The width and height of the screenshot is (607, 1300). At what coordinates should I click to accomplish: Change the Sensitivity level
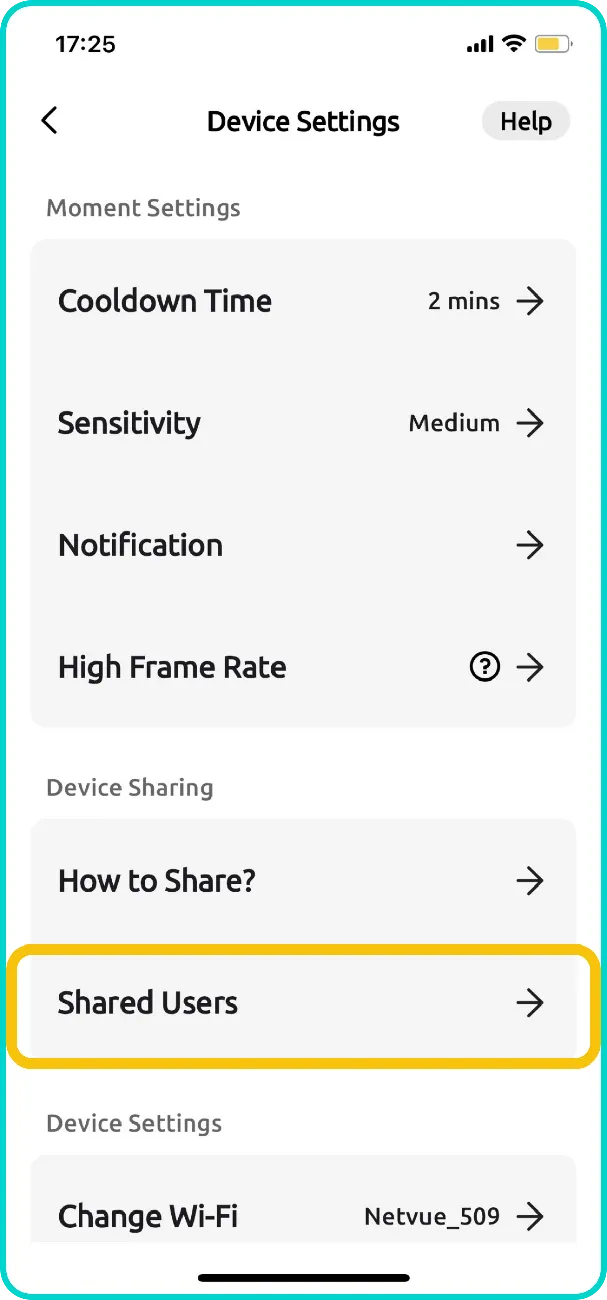302,423
